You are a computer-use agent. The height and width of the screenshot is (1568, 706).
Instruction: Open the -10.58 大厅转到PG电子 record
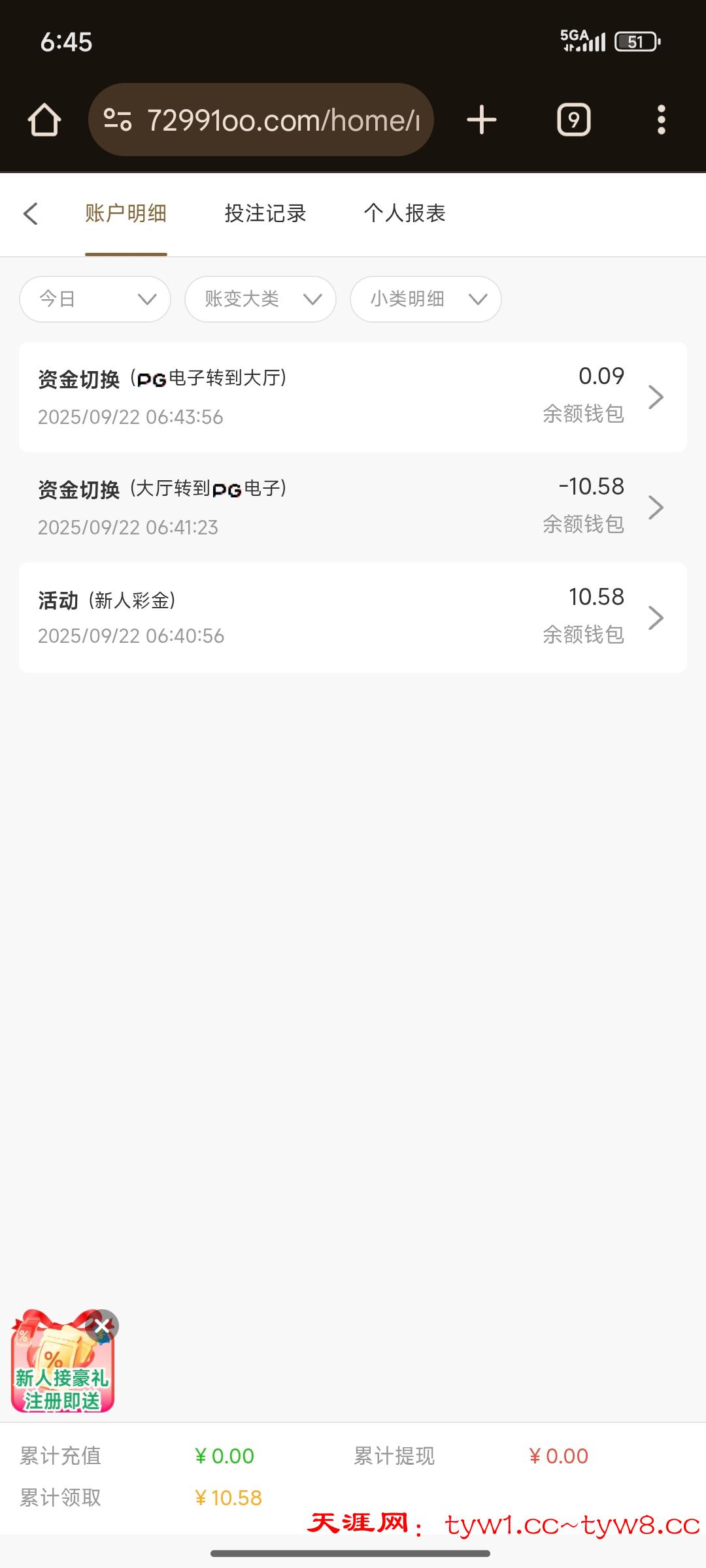[353, 507]
